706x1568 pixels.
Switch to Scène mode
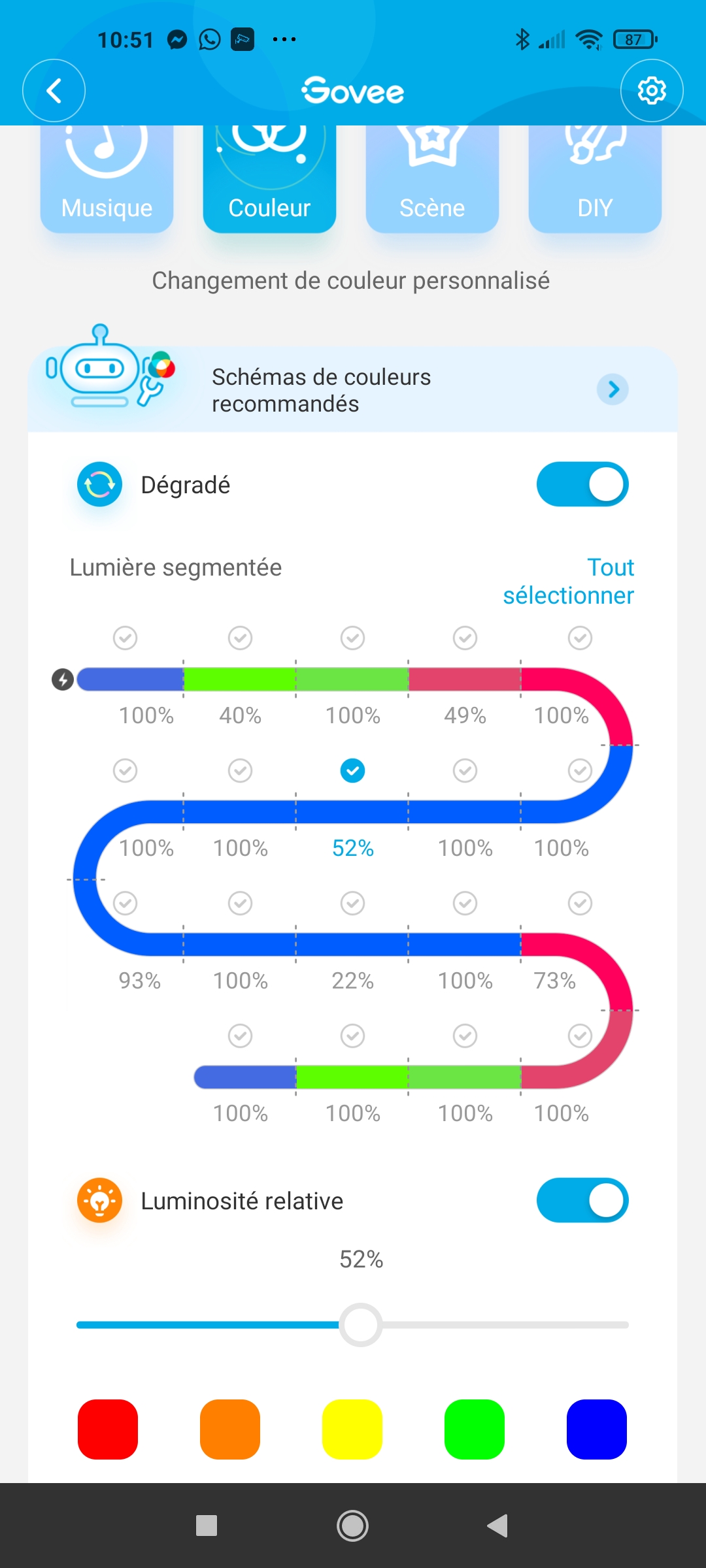[x=432, y=178]
